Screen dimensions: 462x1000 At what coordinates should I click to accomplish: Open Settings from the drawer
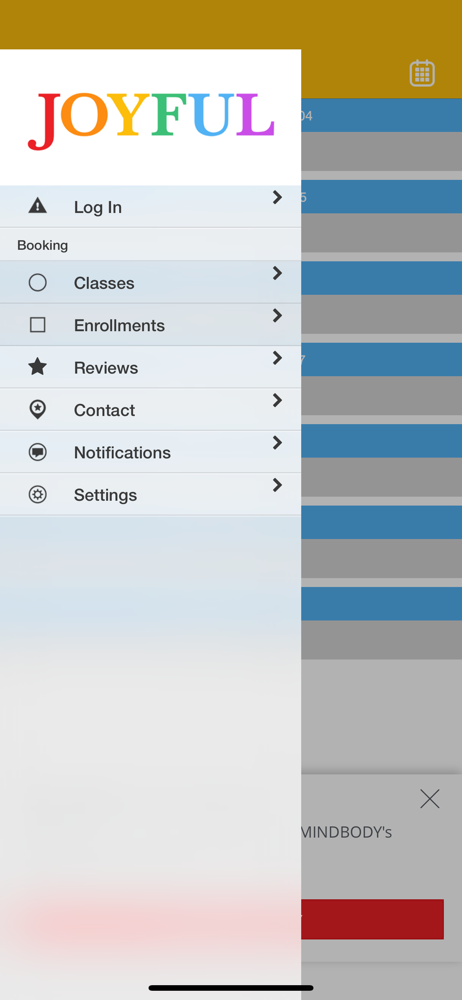(x=151, y=495)
